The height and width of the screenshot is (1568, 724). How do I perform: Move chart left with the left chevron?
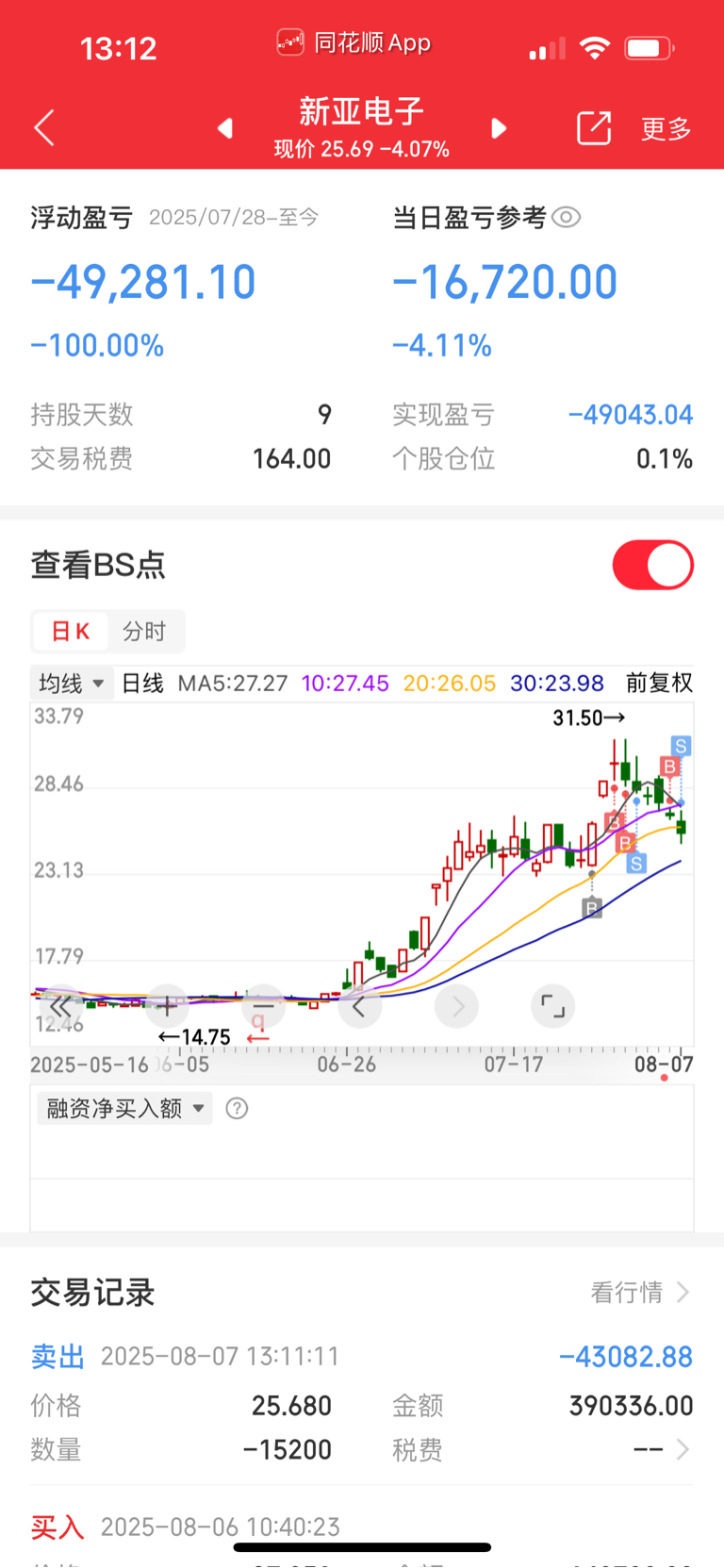click(x=359, y=1006)
